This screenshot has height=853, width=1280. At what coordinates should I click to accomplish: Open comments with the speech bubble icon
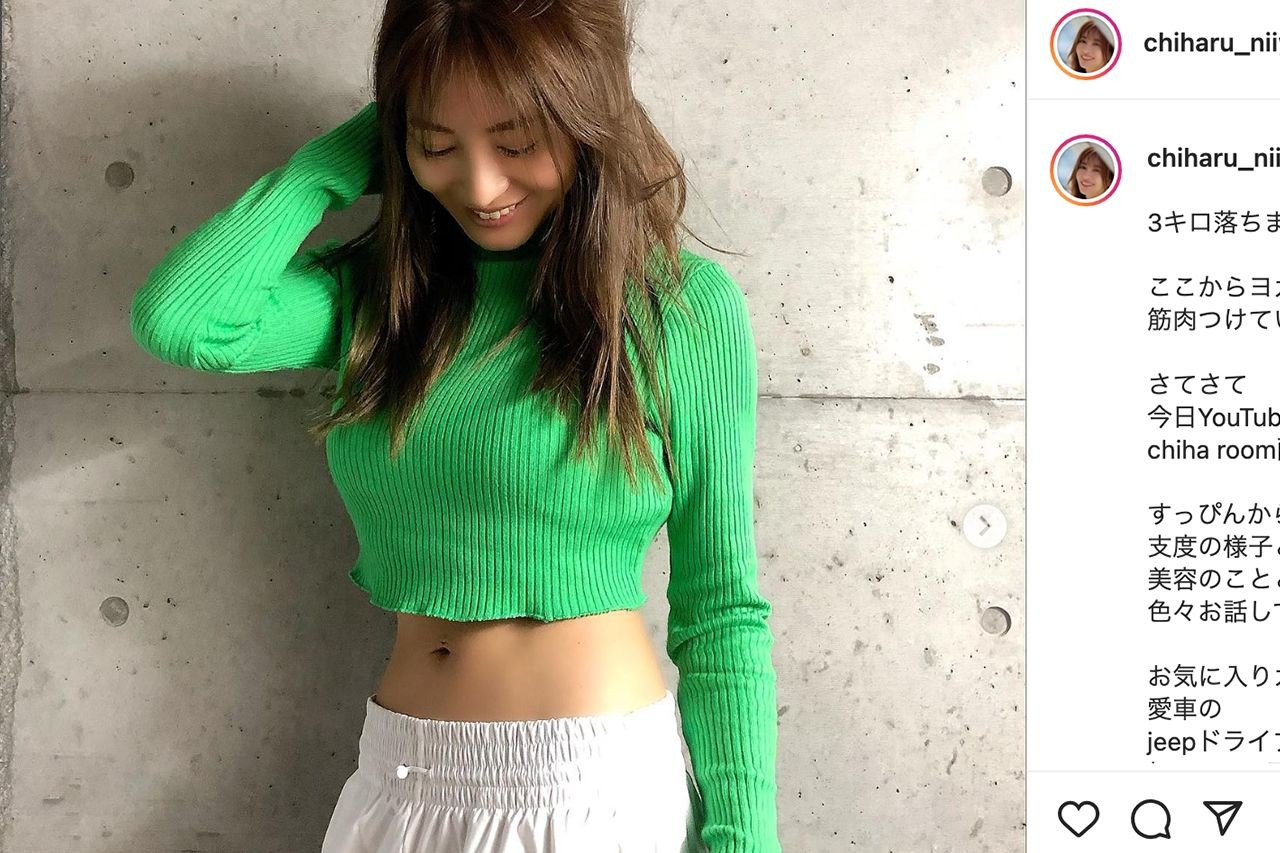point(1150,819)
